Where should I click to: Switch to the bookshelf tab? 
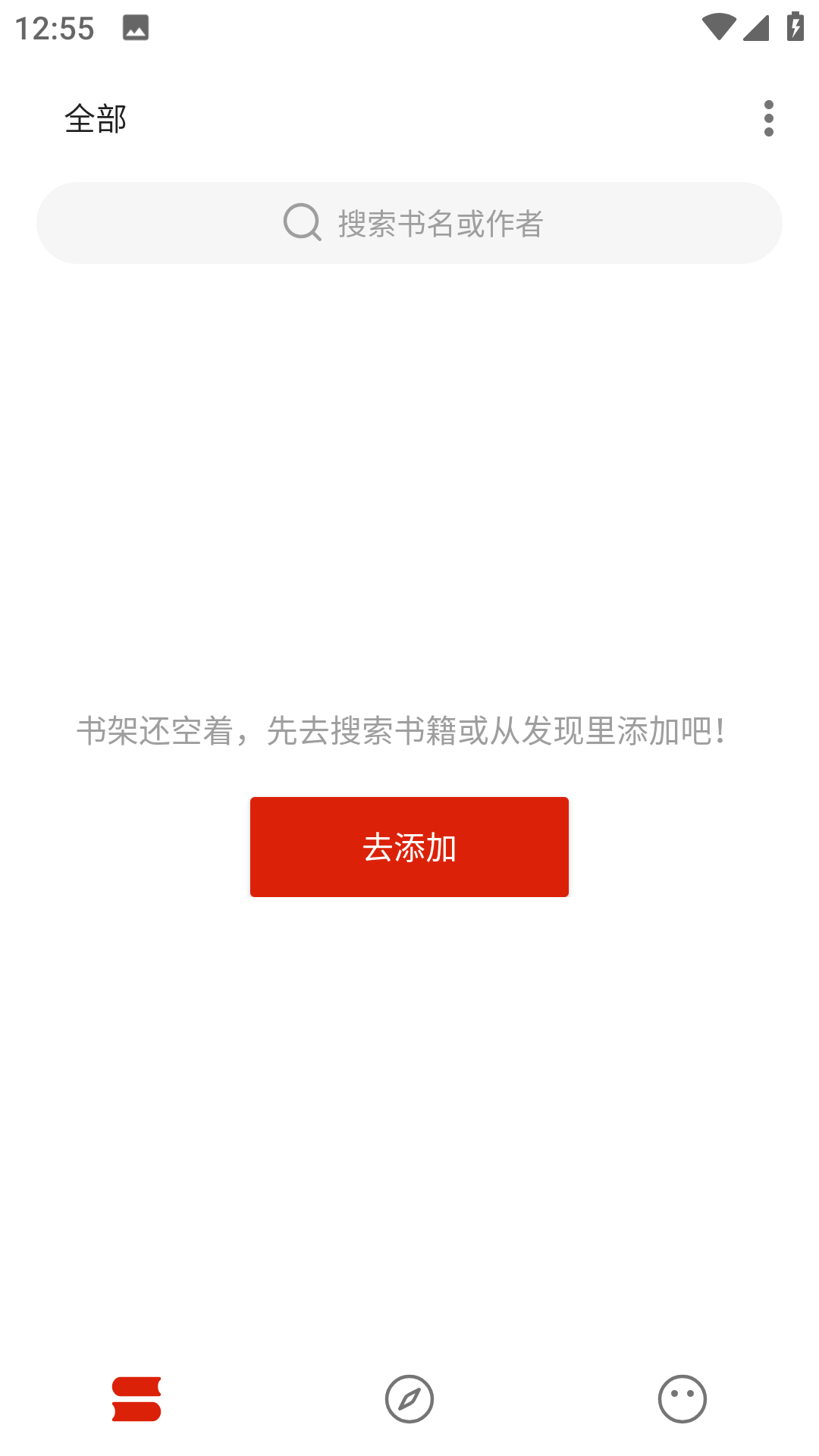coord(136,1399)
